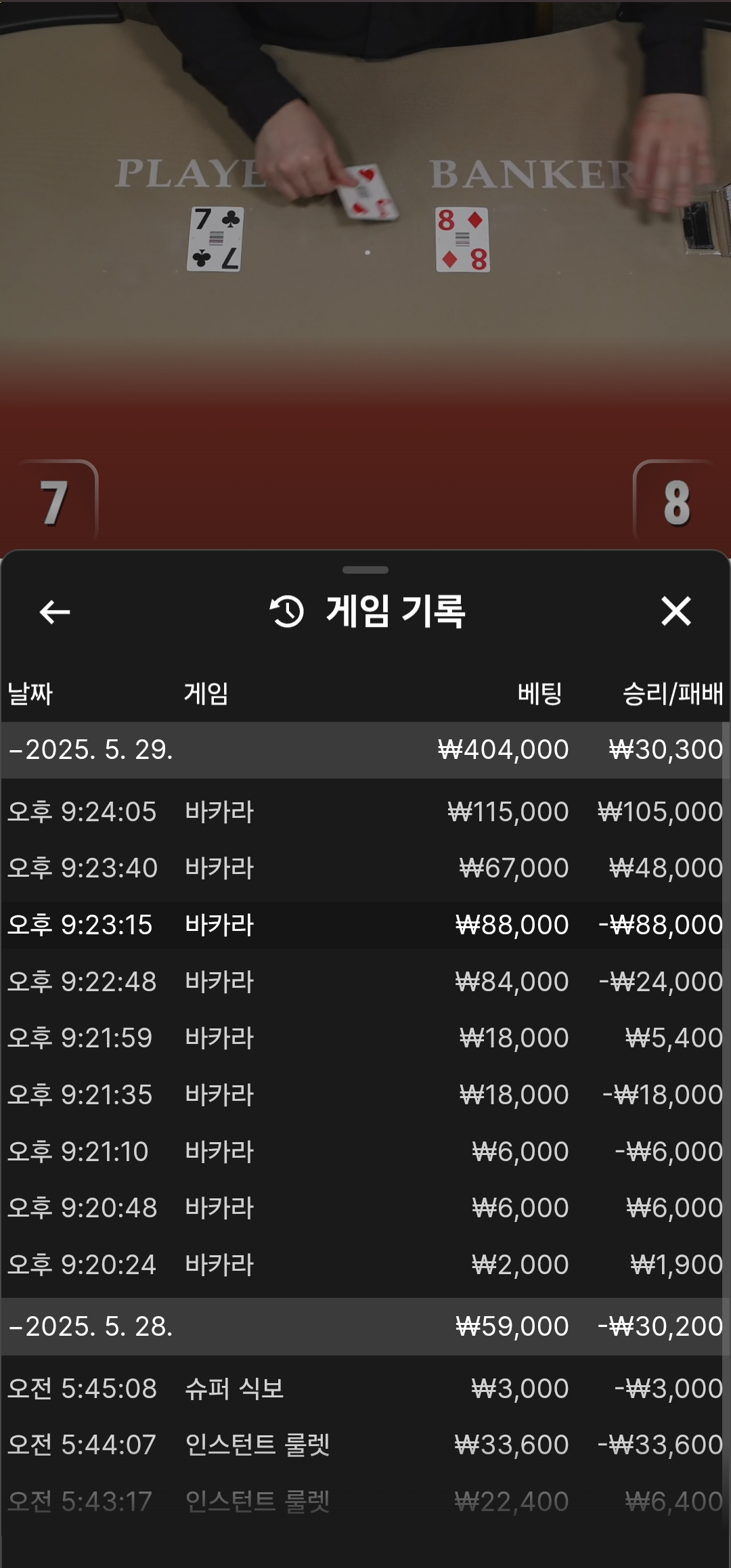The width and height of the screenshot is (731, 1568).
Task: Open the 오후 9:23:15 바카라 record
Action: coord(365,925)
